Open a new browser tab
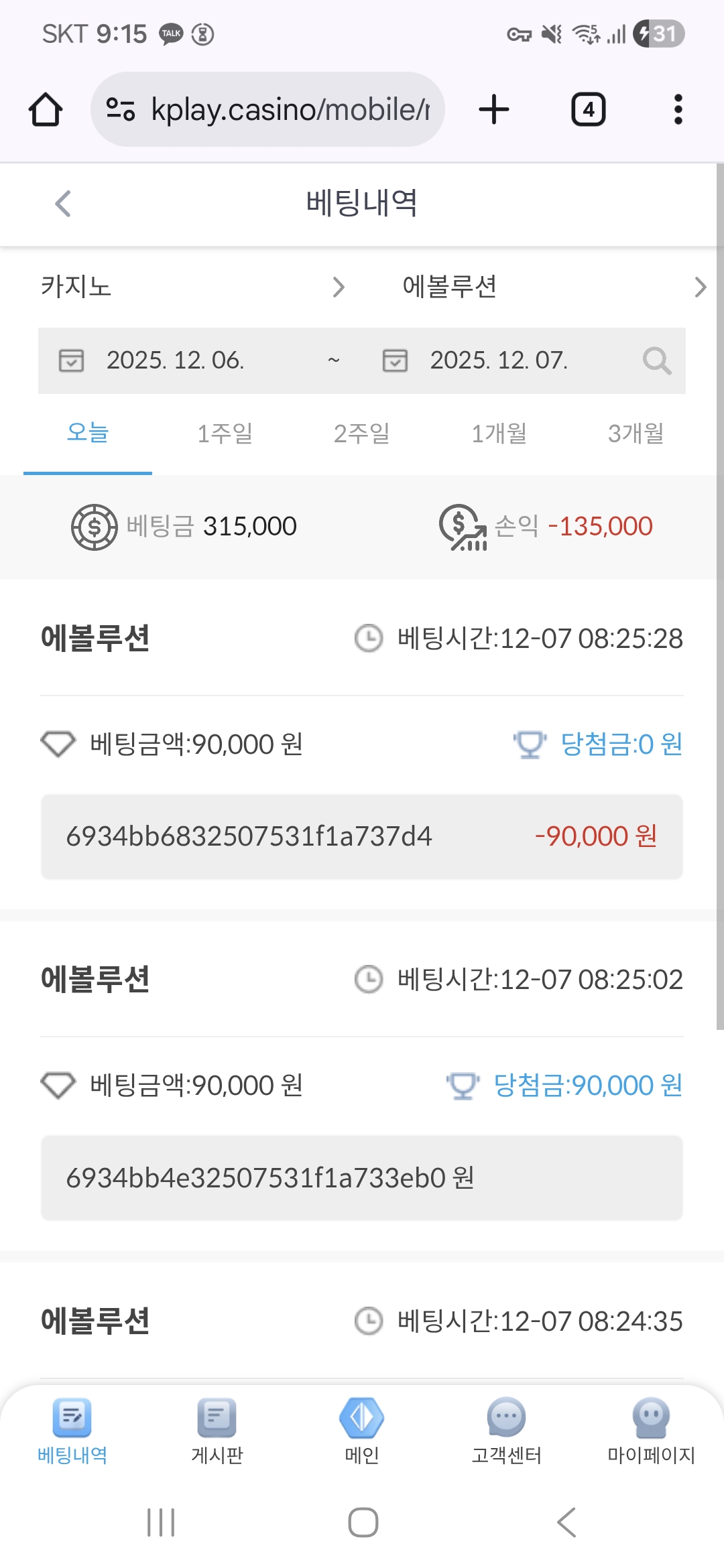This screenshot has height=1568, width=724. tap(494, 109)
